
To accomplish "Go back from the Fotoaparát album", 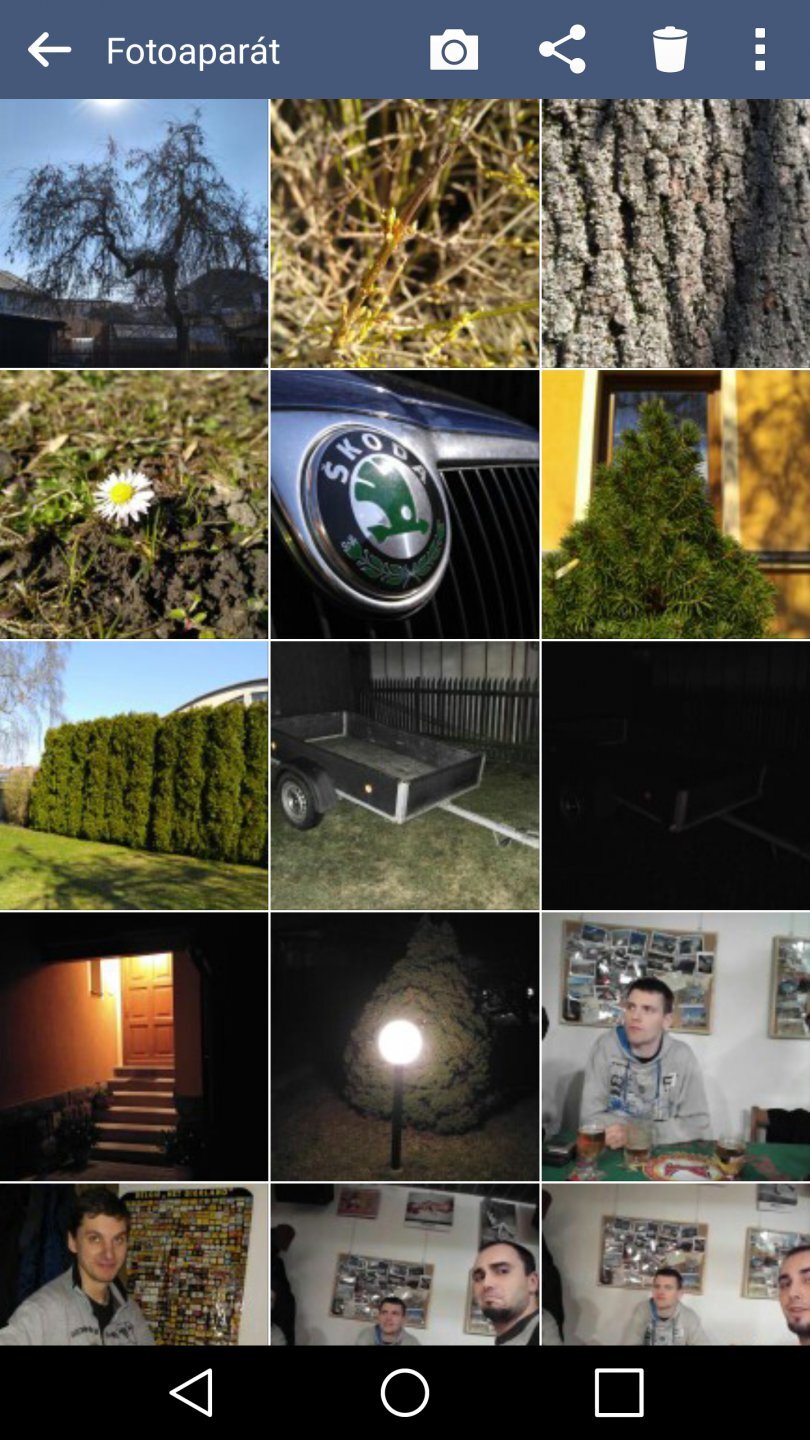I will click(x=49, y=50).
